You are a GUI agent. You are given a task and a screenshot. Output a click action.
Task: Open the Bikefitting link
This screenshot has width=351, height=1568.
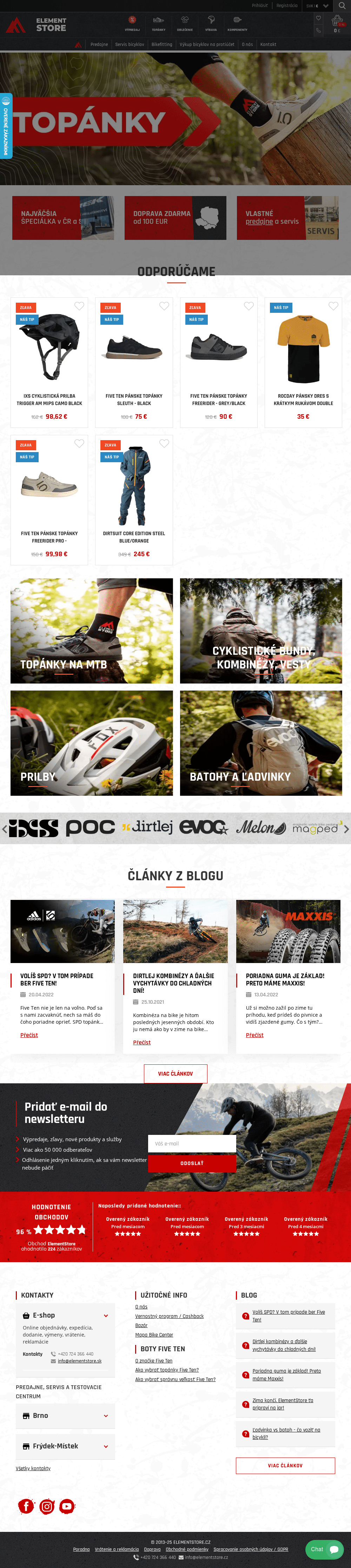click(x=161, y=45)
